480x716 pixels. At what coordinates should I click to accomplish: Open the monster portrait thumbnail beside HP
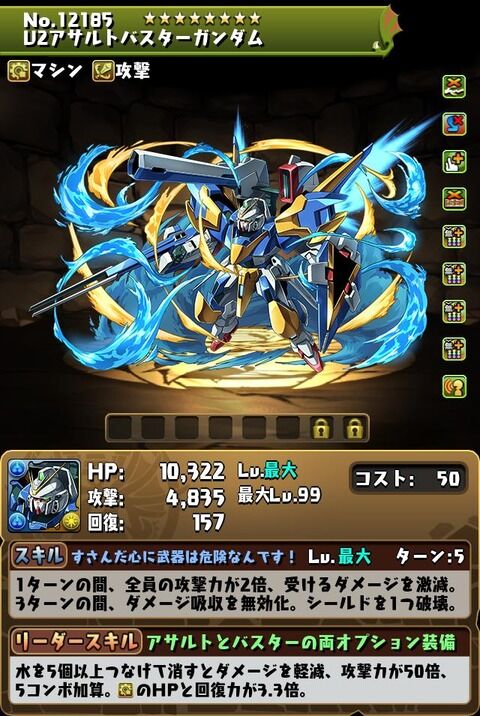coord(44,496)
